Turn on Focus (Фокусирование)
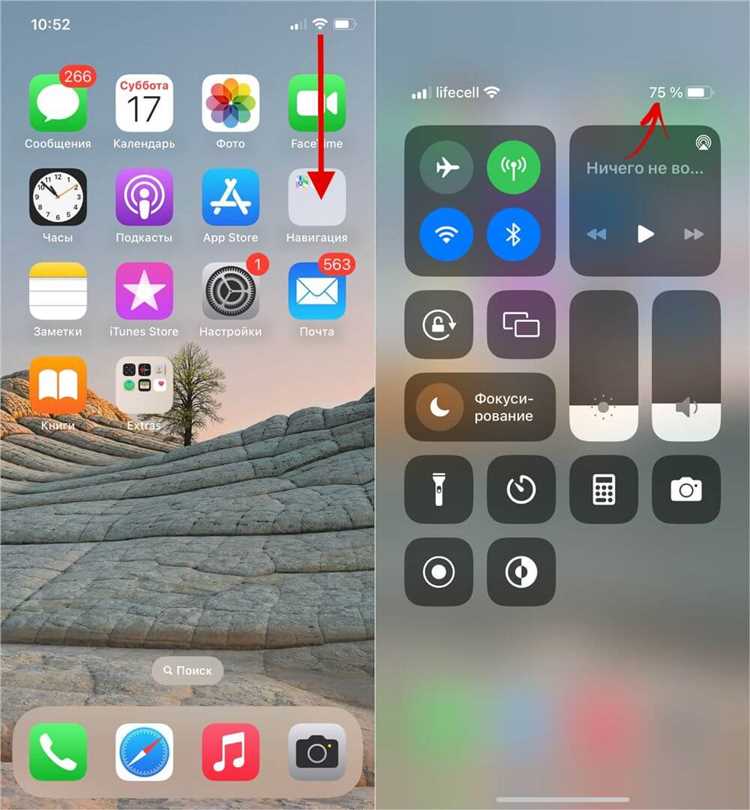The height and width of the screenshot is (810, 750). coord(479,407)
